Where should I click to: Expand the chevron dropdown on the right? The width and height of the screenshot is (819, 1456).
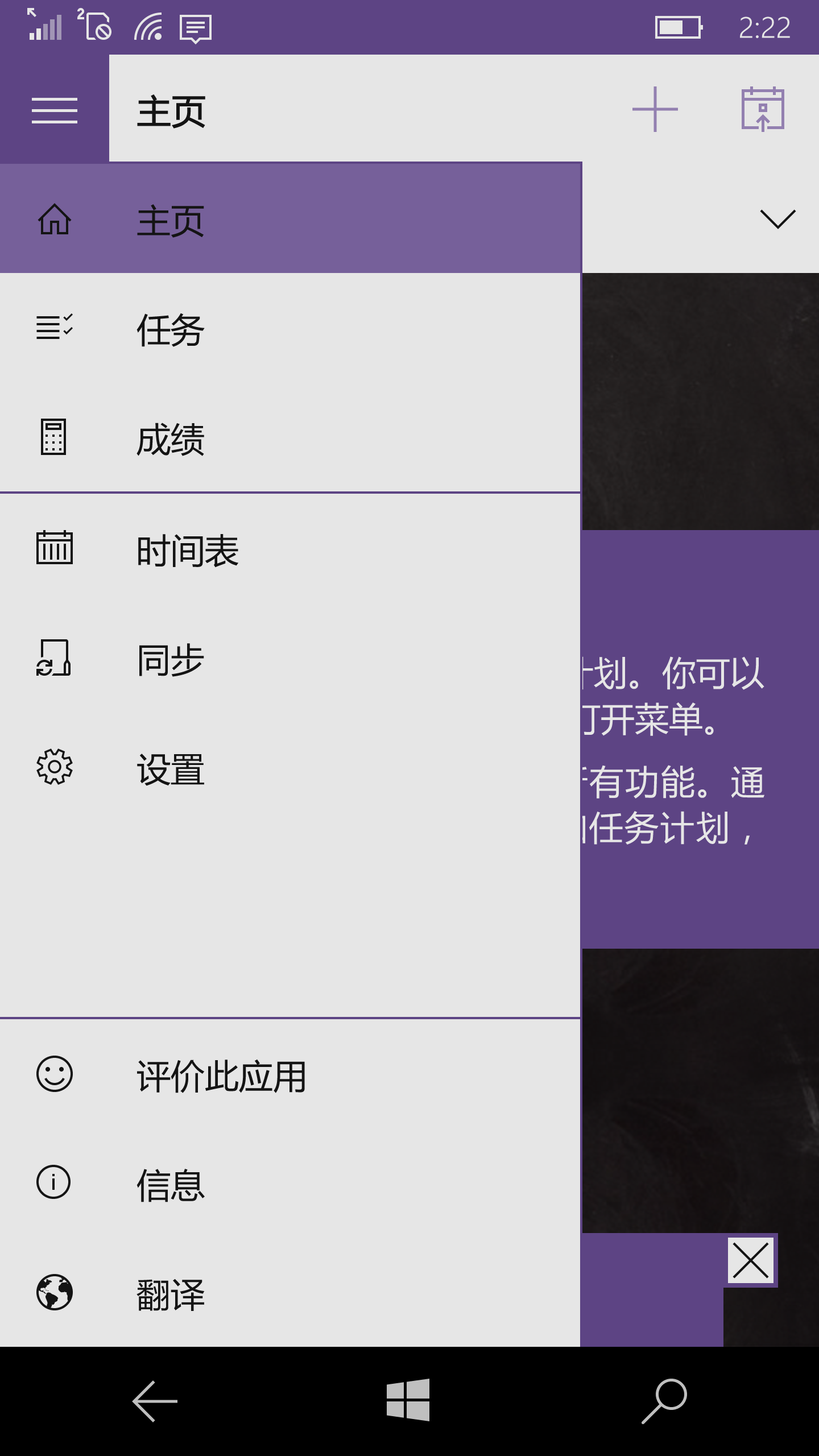click(x=777, y=219)
